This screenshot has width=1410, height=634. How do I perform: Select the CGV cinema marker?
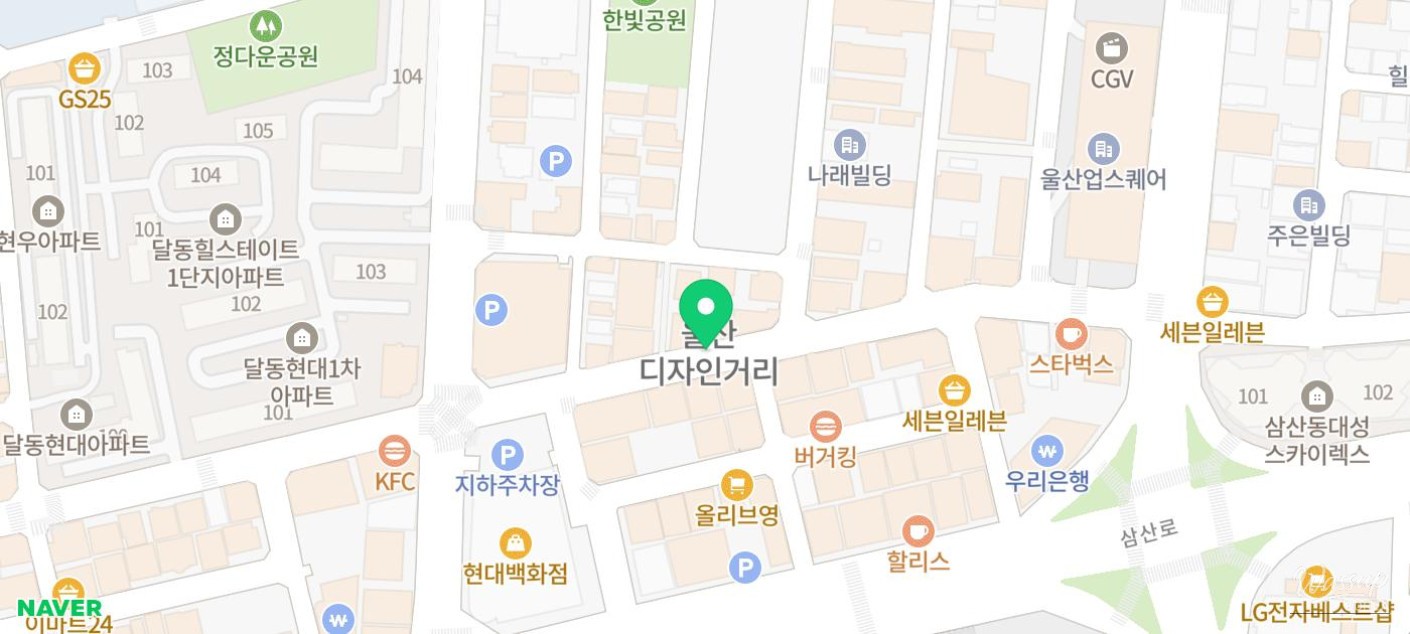1111,48
